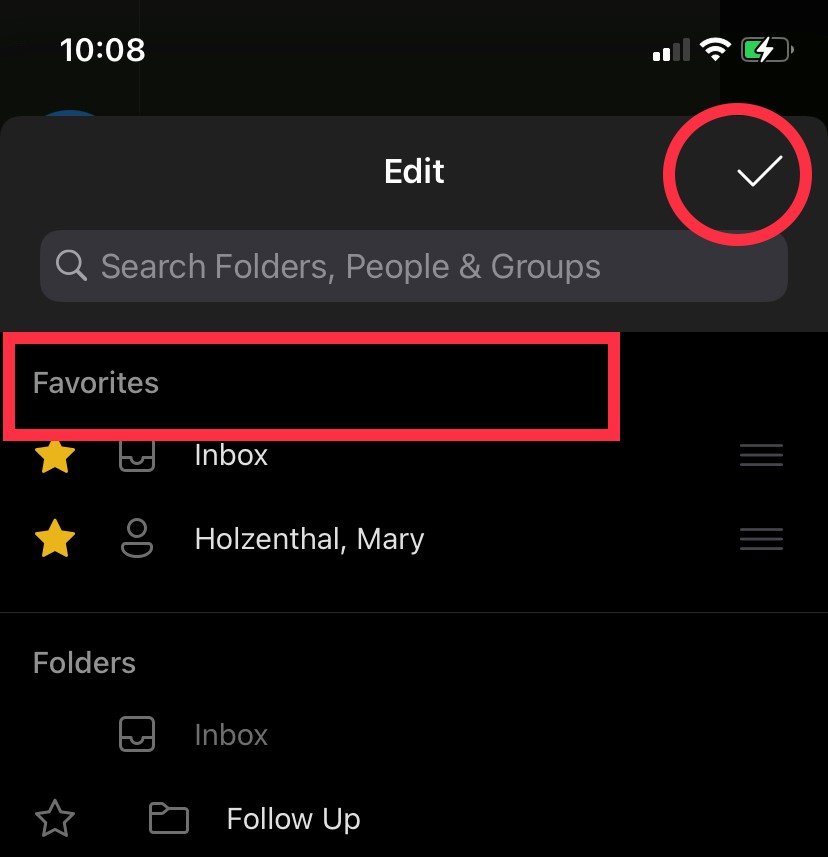The height and width of the screenshot is (857, 828).
Task: Tap the reorder handle next to Inbox
Action: 761,456
